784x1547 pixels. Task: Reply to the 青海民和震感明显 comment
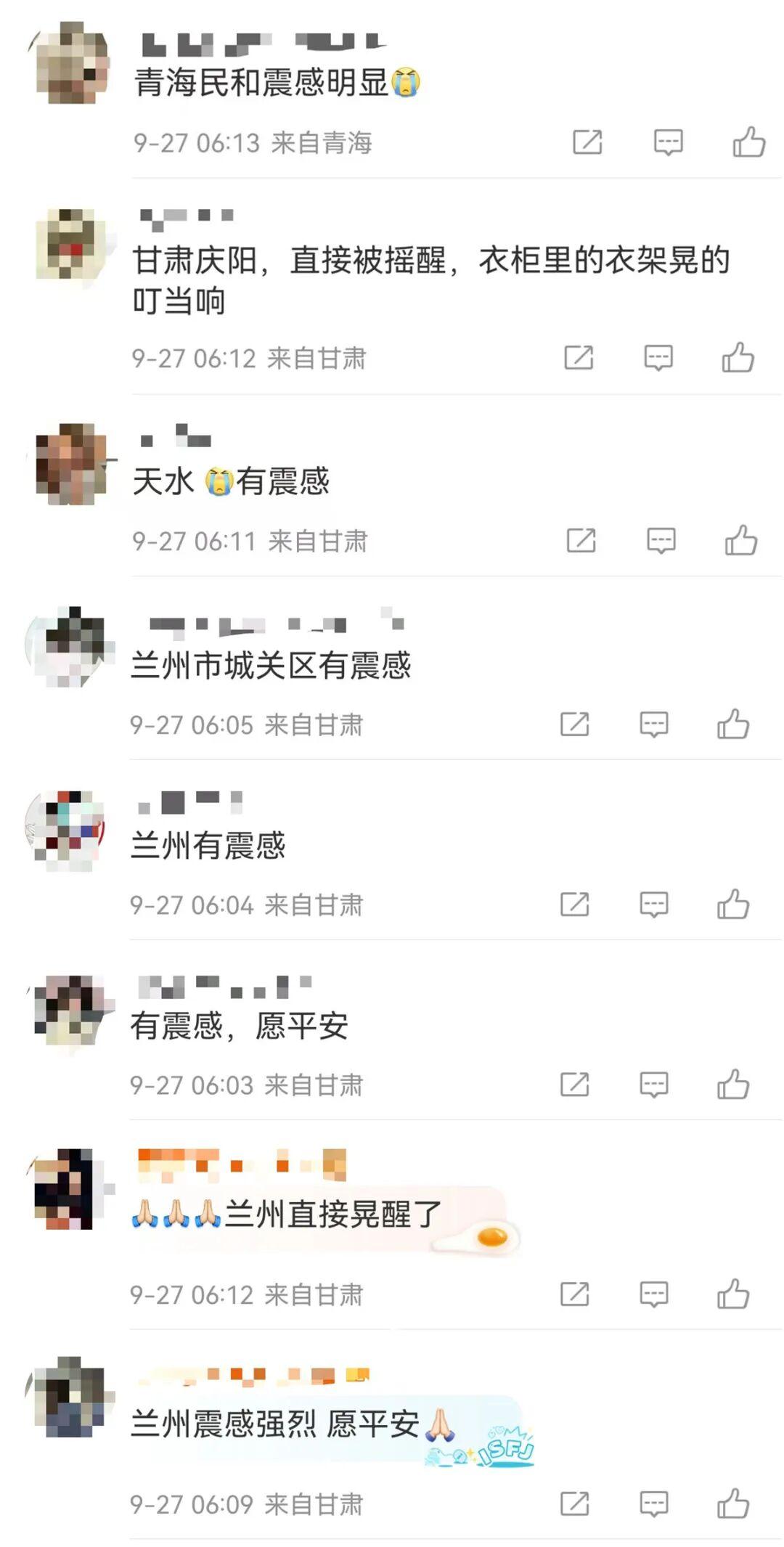click(x=668, y=142)
